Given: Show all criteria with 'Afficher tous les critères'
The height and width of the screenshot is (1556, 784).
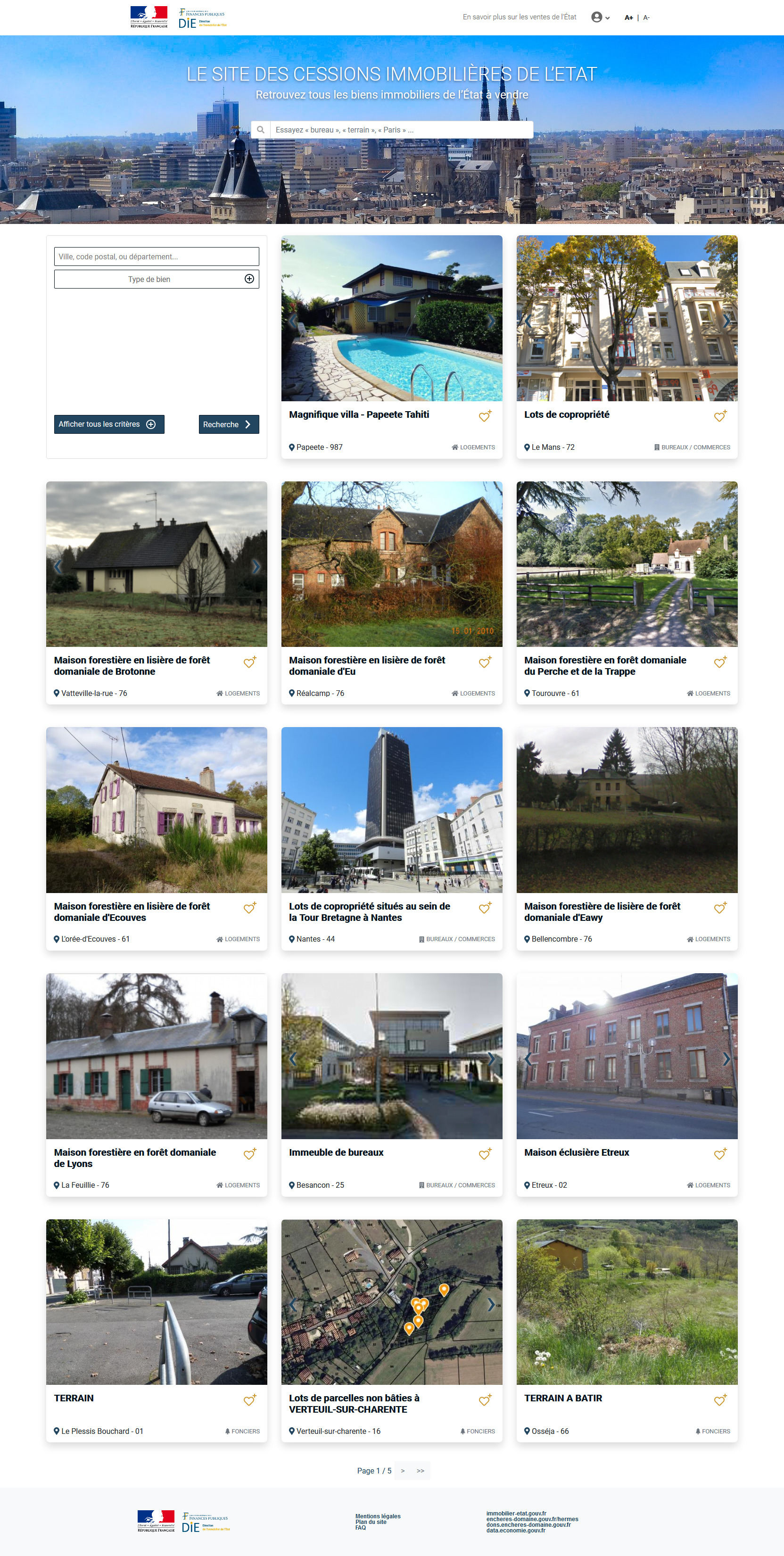Looking at the screenshot, I should coord(109,424).
